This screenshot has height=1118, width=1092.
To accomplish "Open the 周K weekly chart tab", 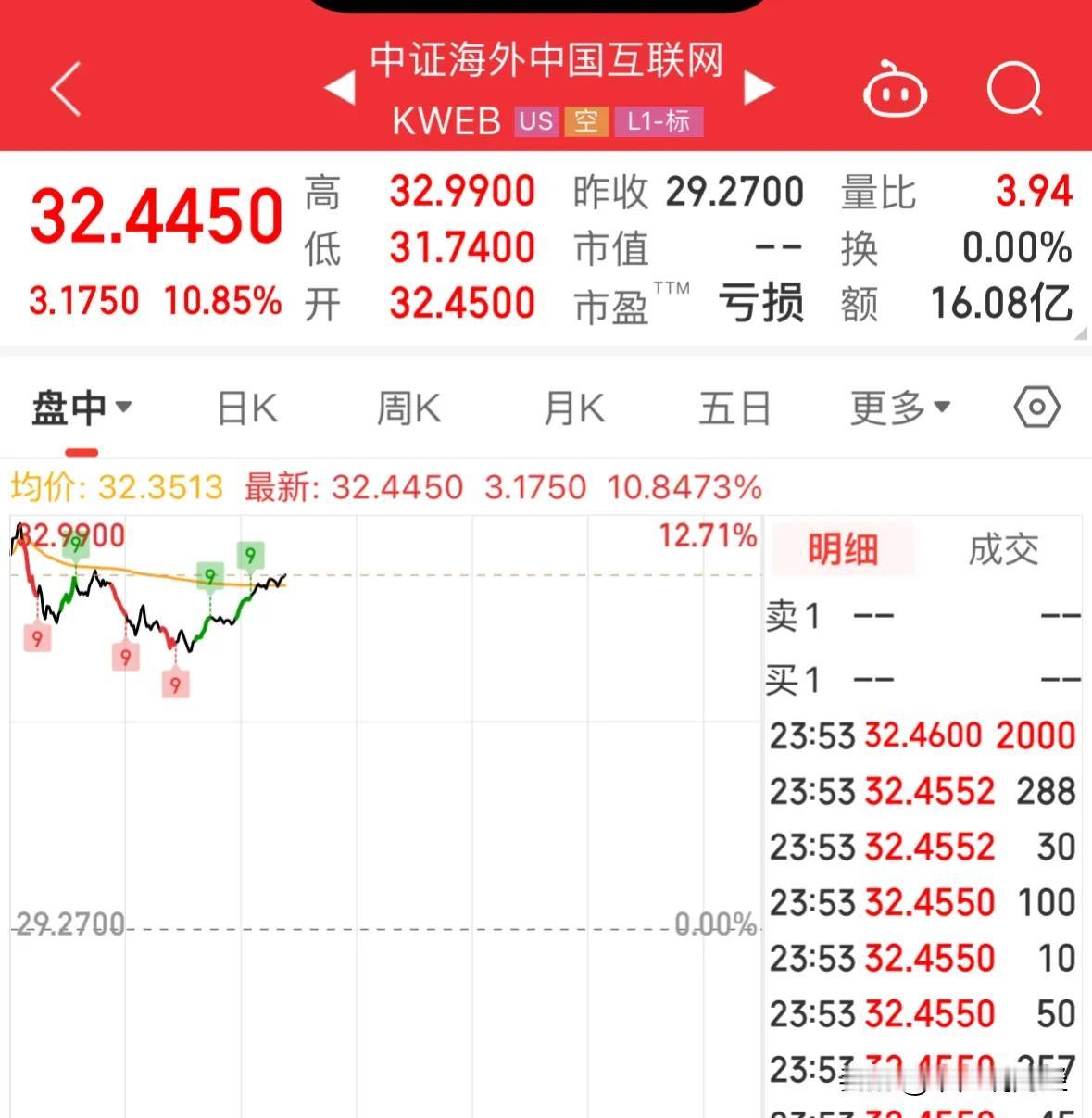I will (x=408, y=406).
